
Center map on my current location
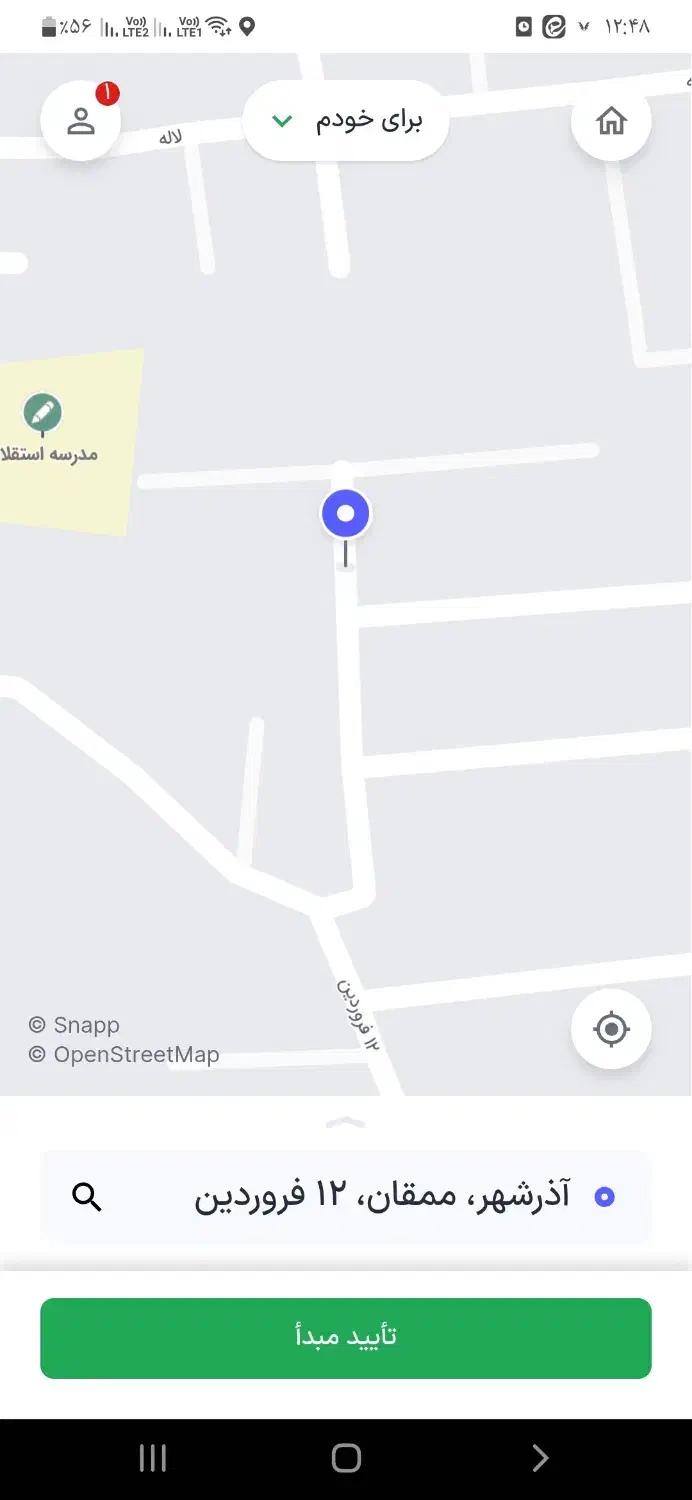(x=611, y=1029)
